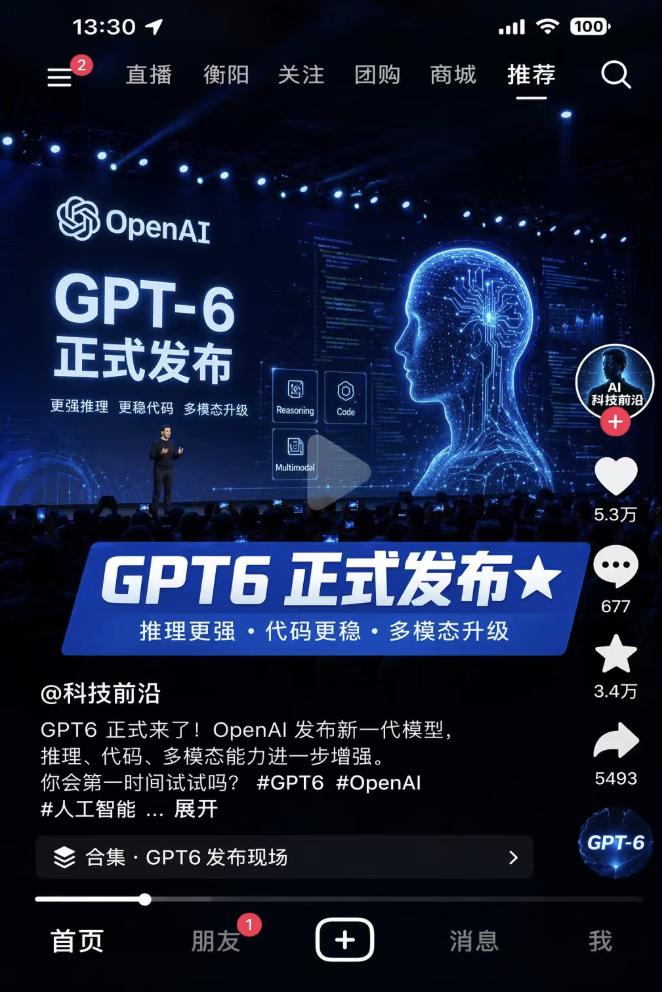Select the 团购 tab

(x=377, y=75)
